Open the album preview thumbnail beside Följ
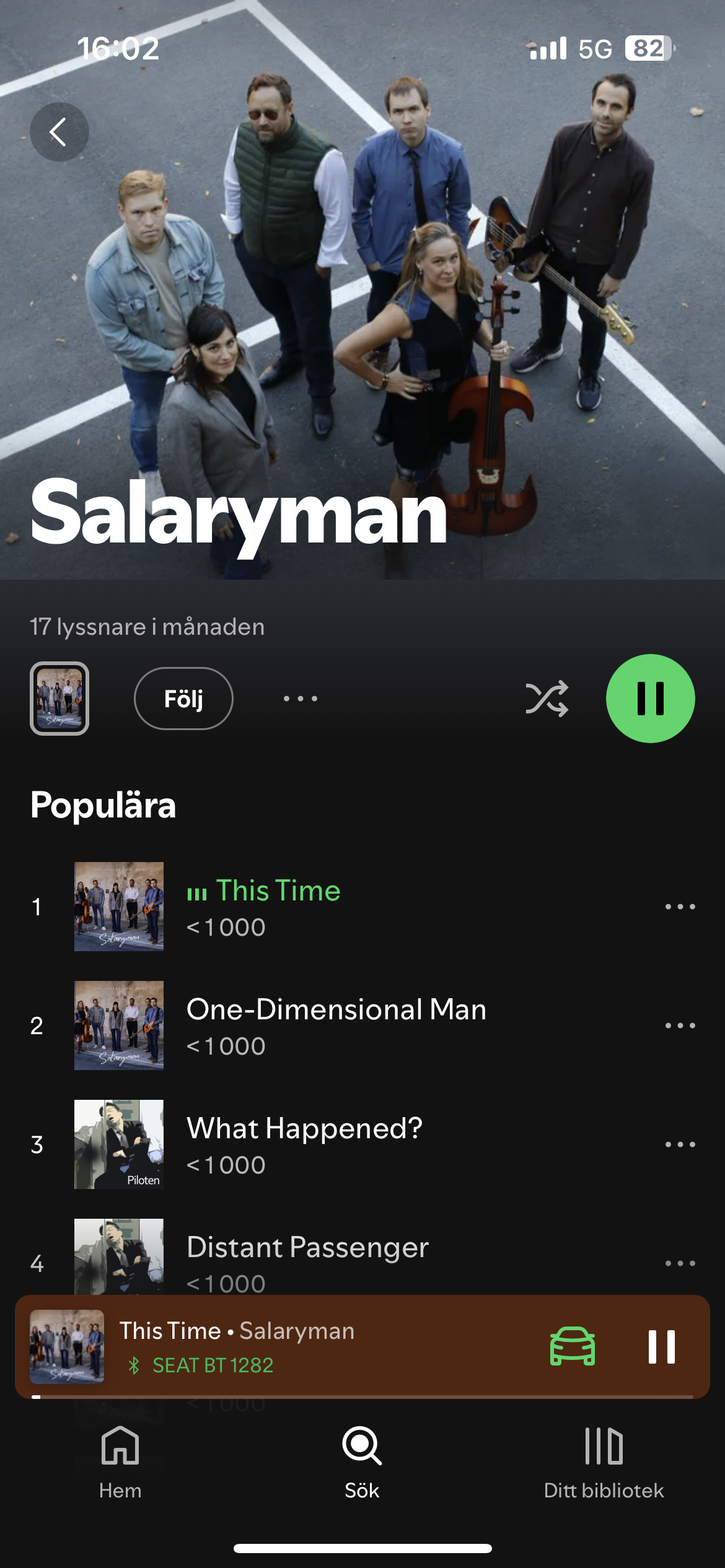725x1568 pixels. coord(59,699)
